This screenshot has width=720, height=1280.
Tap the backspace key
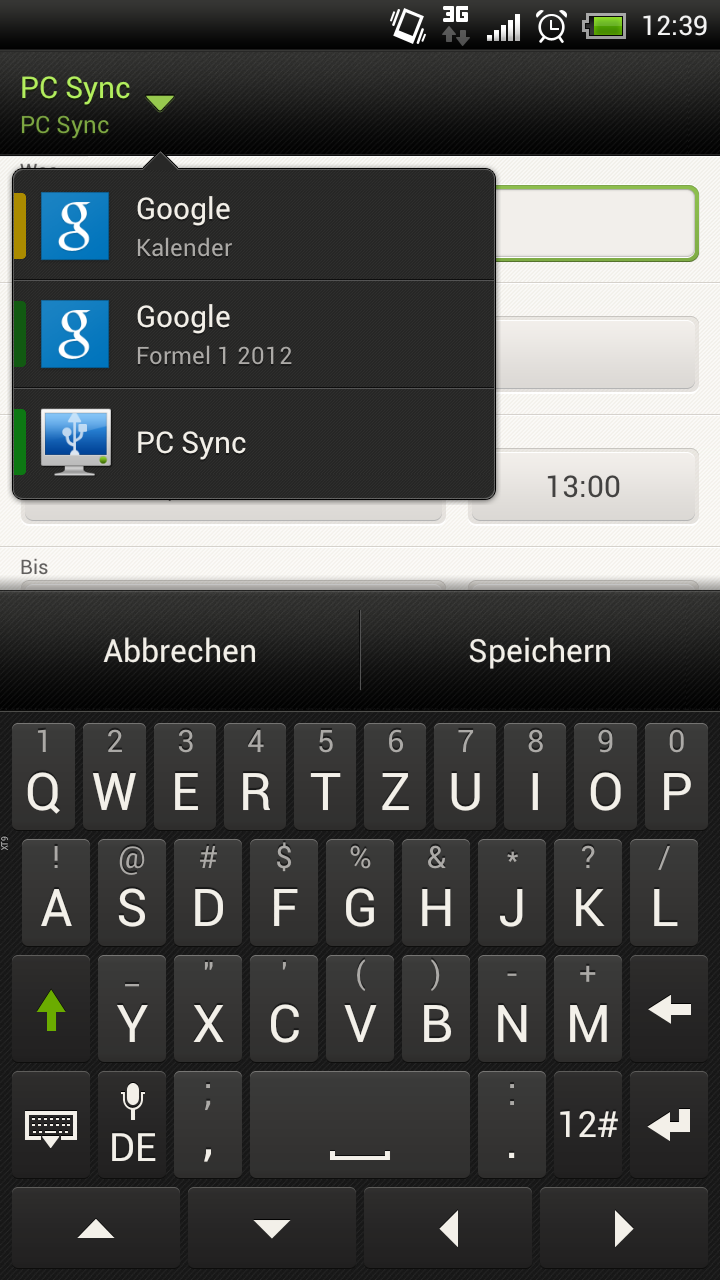click(x=669, y=1010)
